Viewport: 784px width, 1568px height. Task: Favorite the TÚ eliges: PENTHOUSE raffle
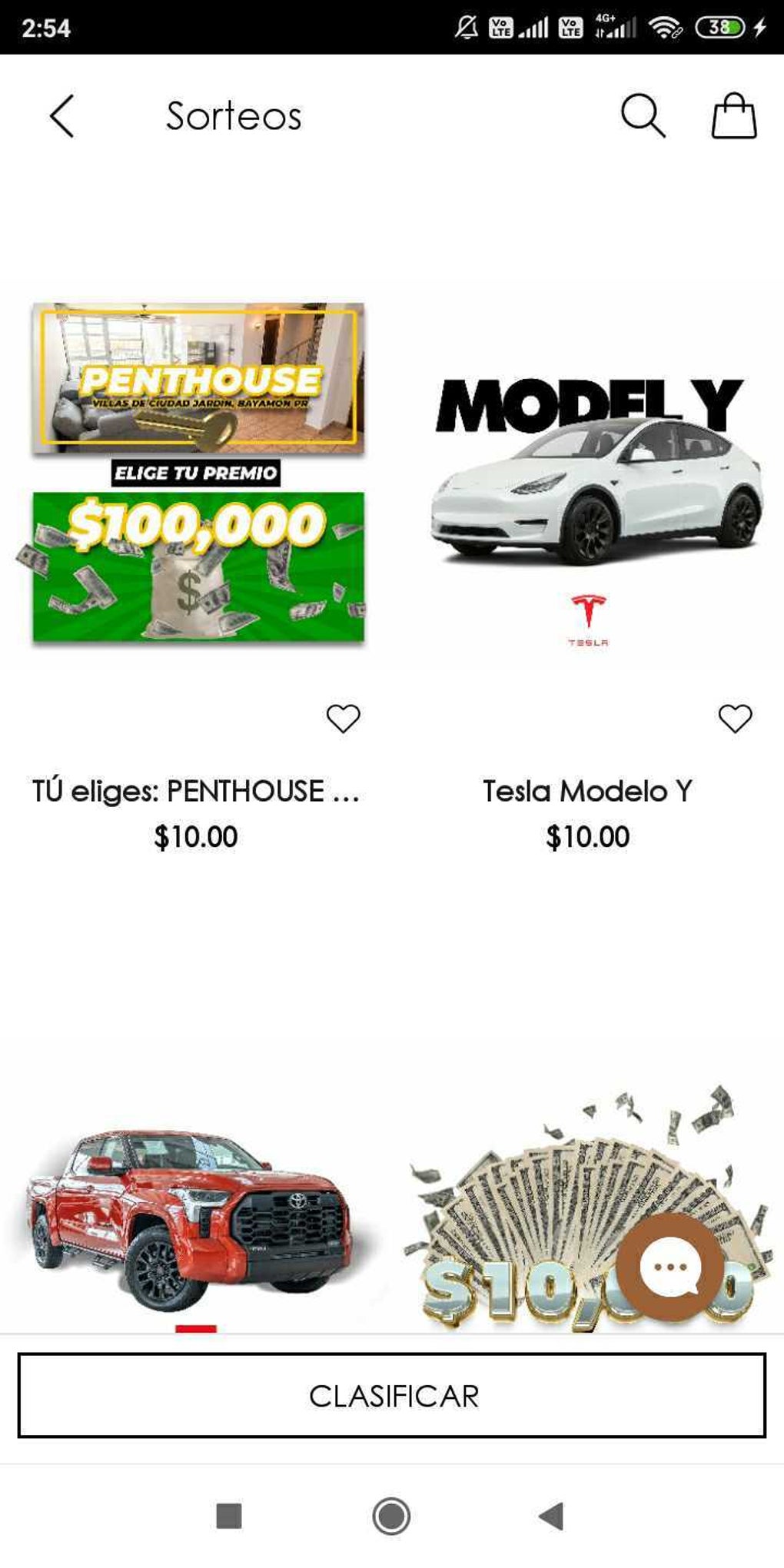point(343,719)
